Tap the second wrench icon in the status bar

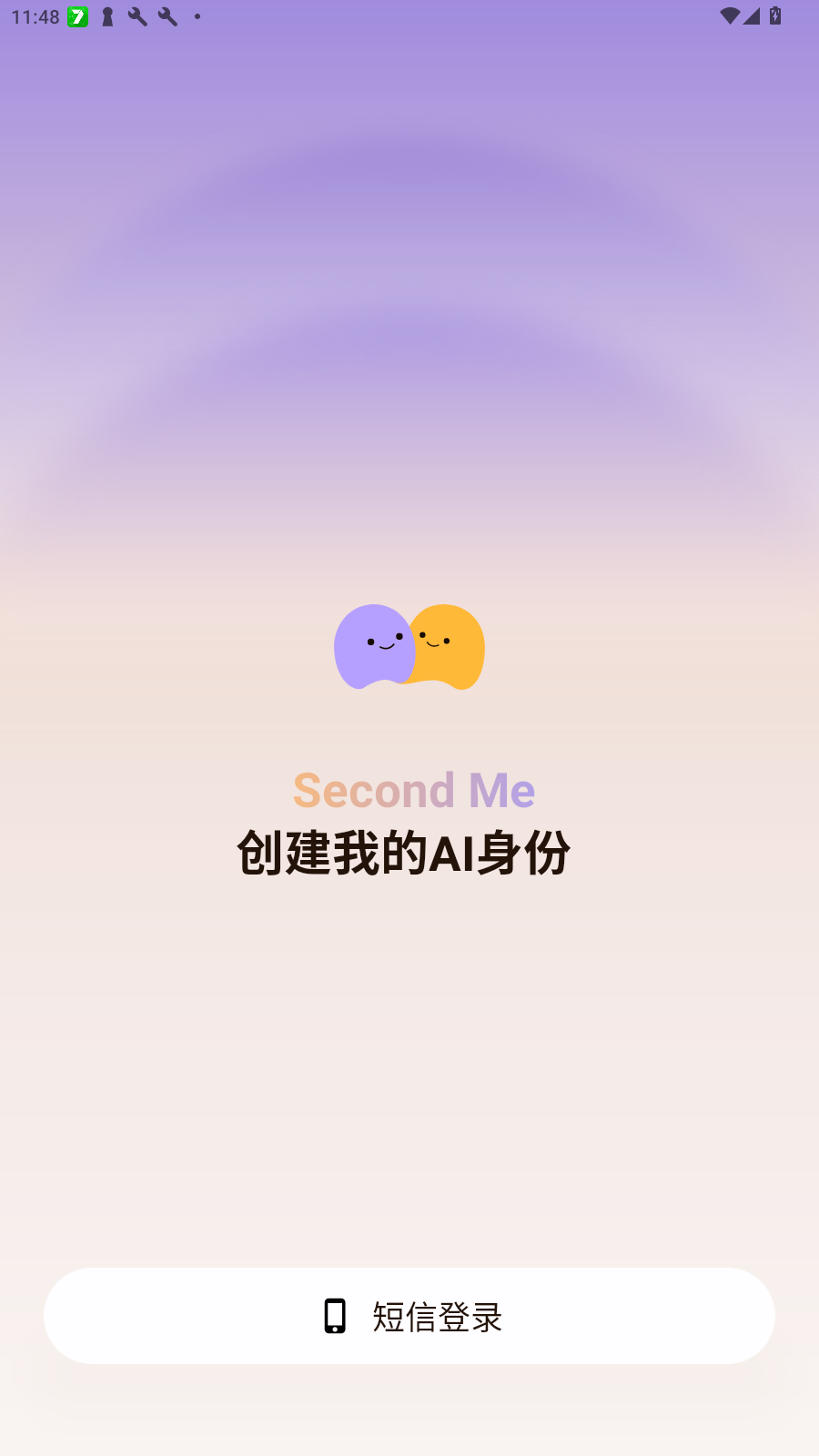coord(167,16)
